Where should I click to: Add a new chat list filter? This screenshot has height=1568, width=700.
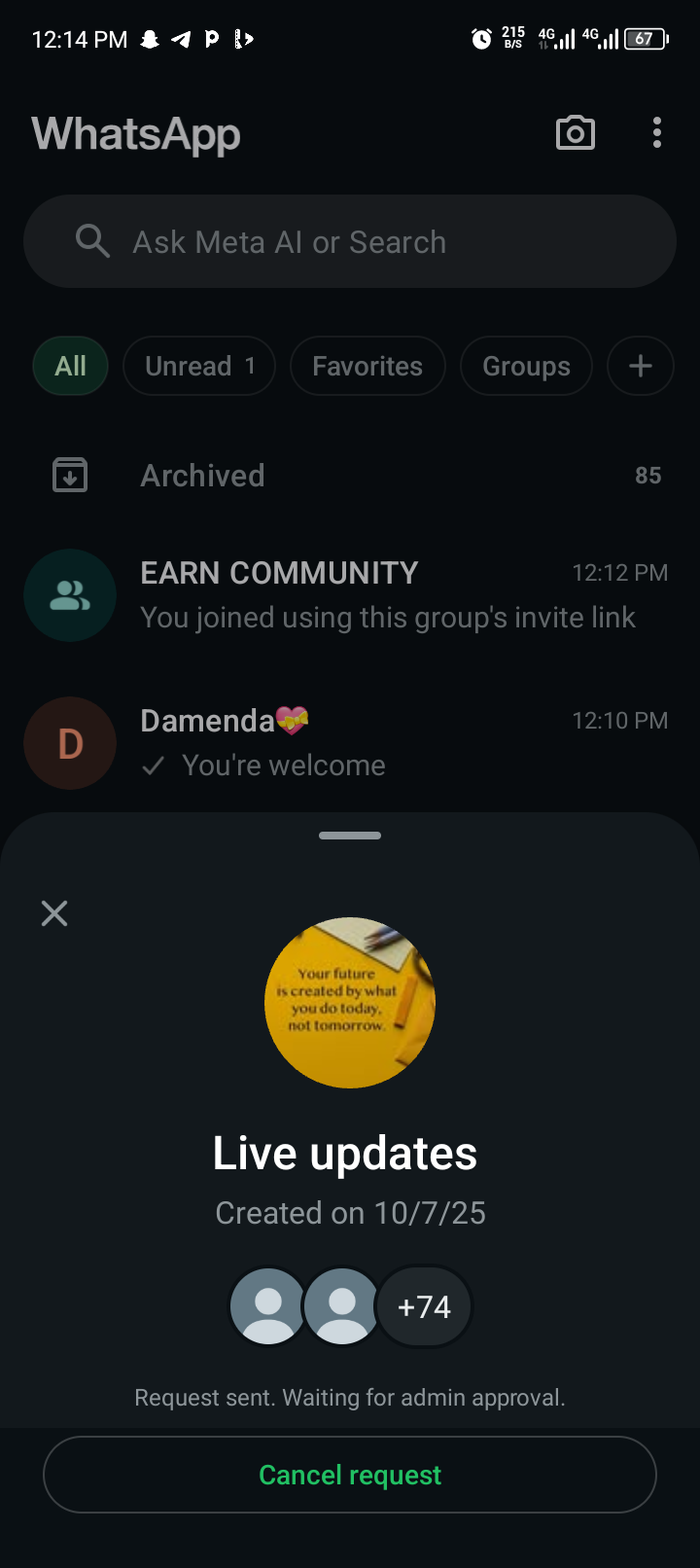click(x=640, y=366)
